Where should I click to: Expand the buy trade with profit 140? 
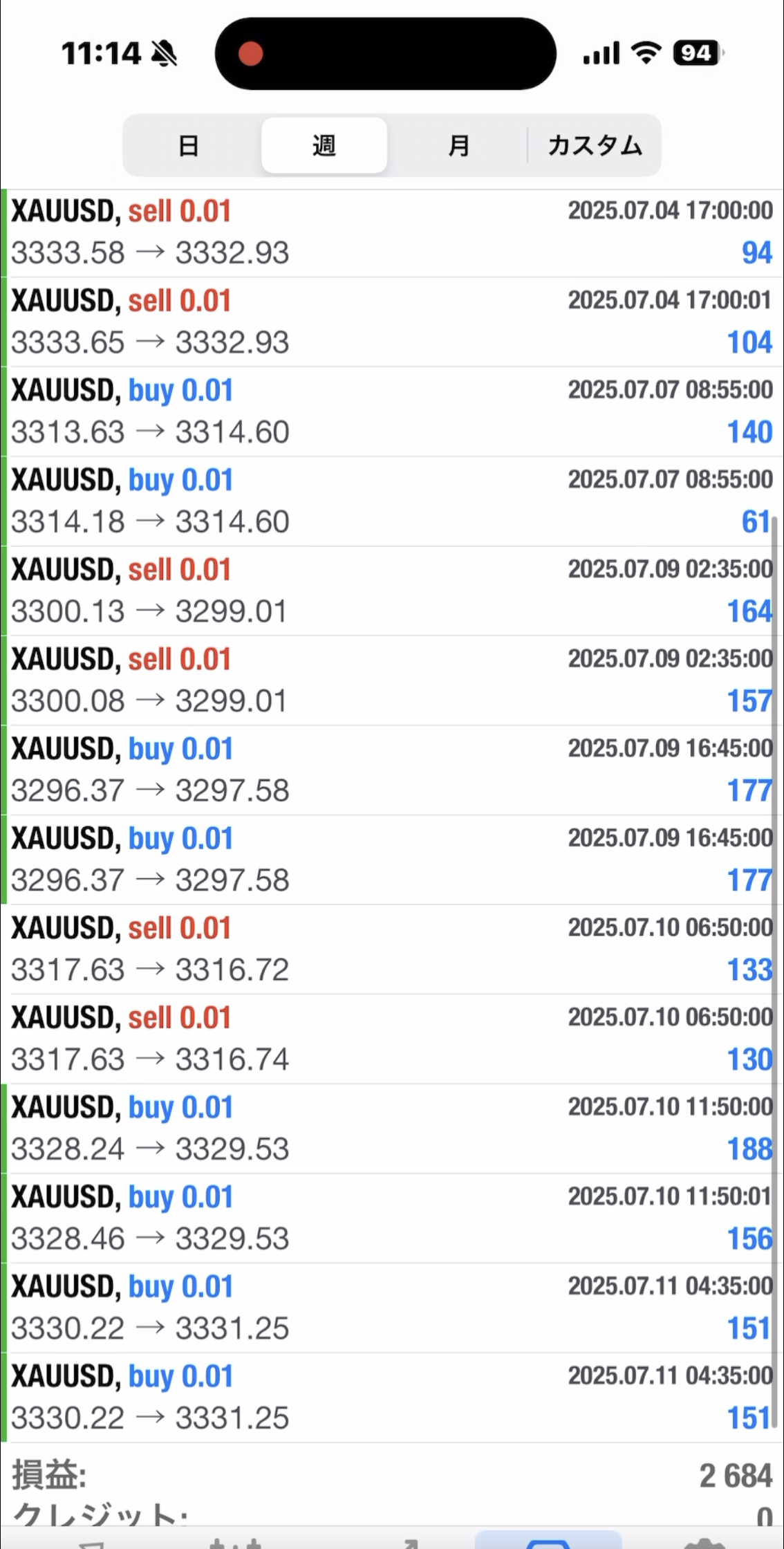[391, 411]
